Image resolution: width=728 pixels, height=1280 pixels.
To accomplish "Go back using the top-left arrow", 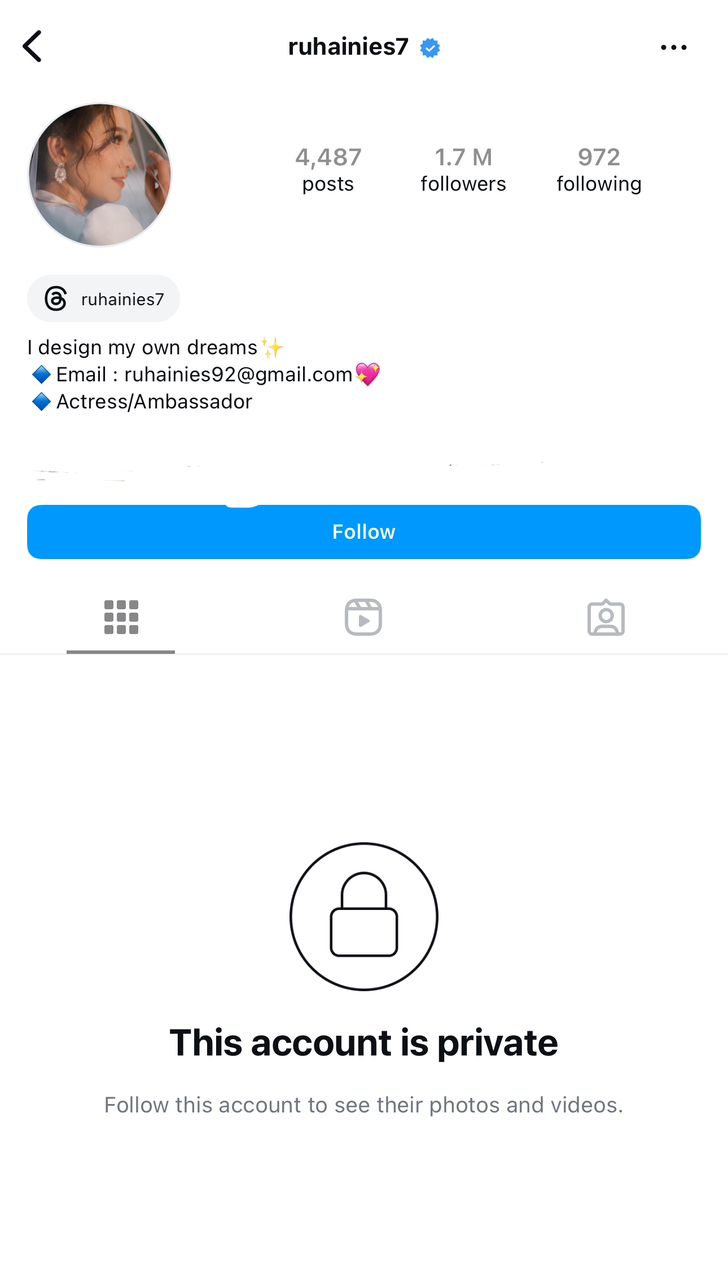I will pyautogui.click(x=32, y=46).
